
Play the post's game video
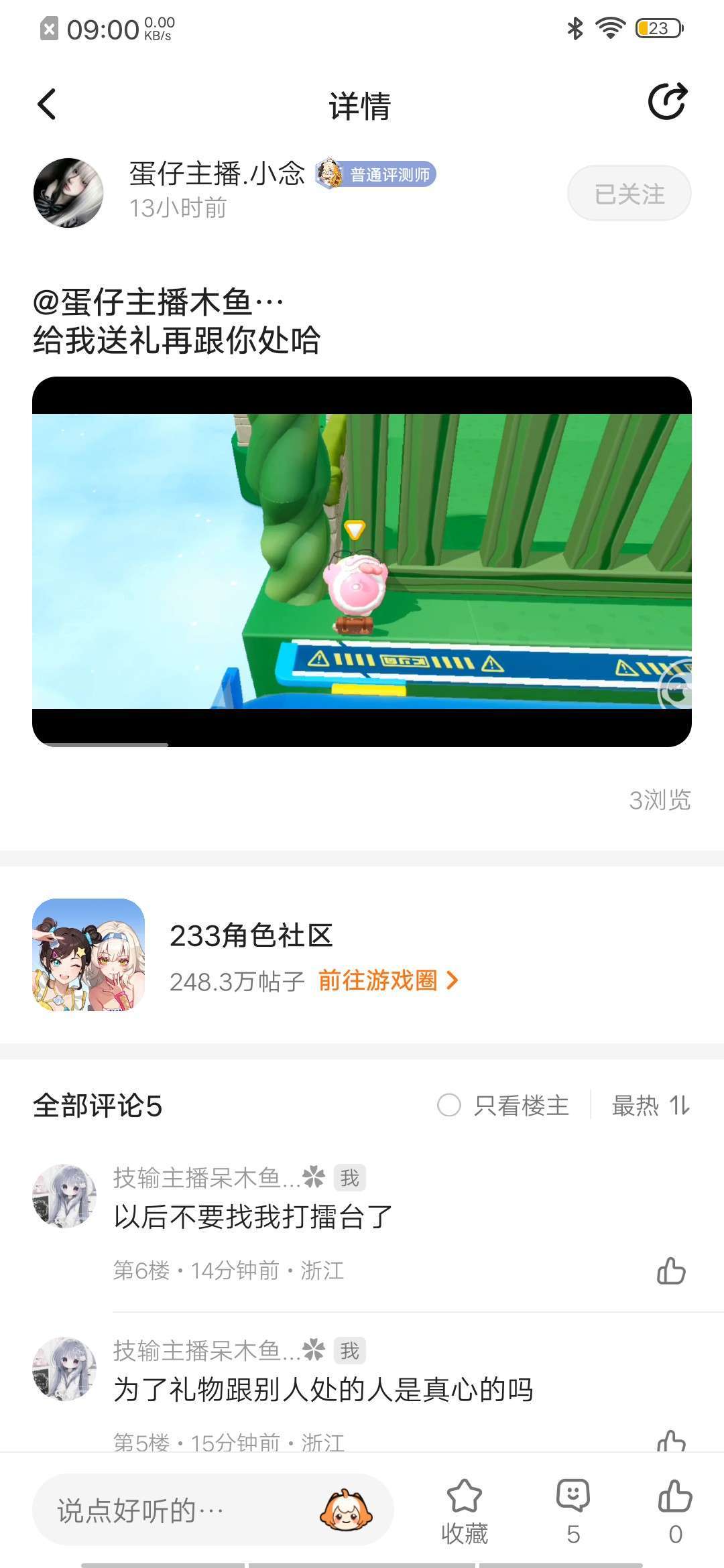click(362, 562)
